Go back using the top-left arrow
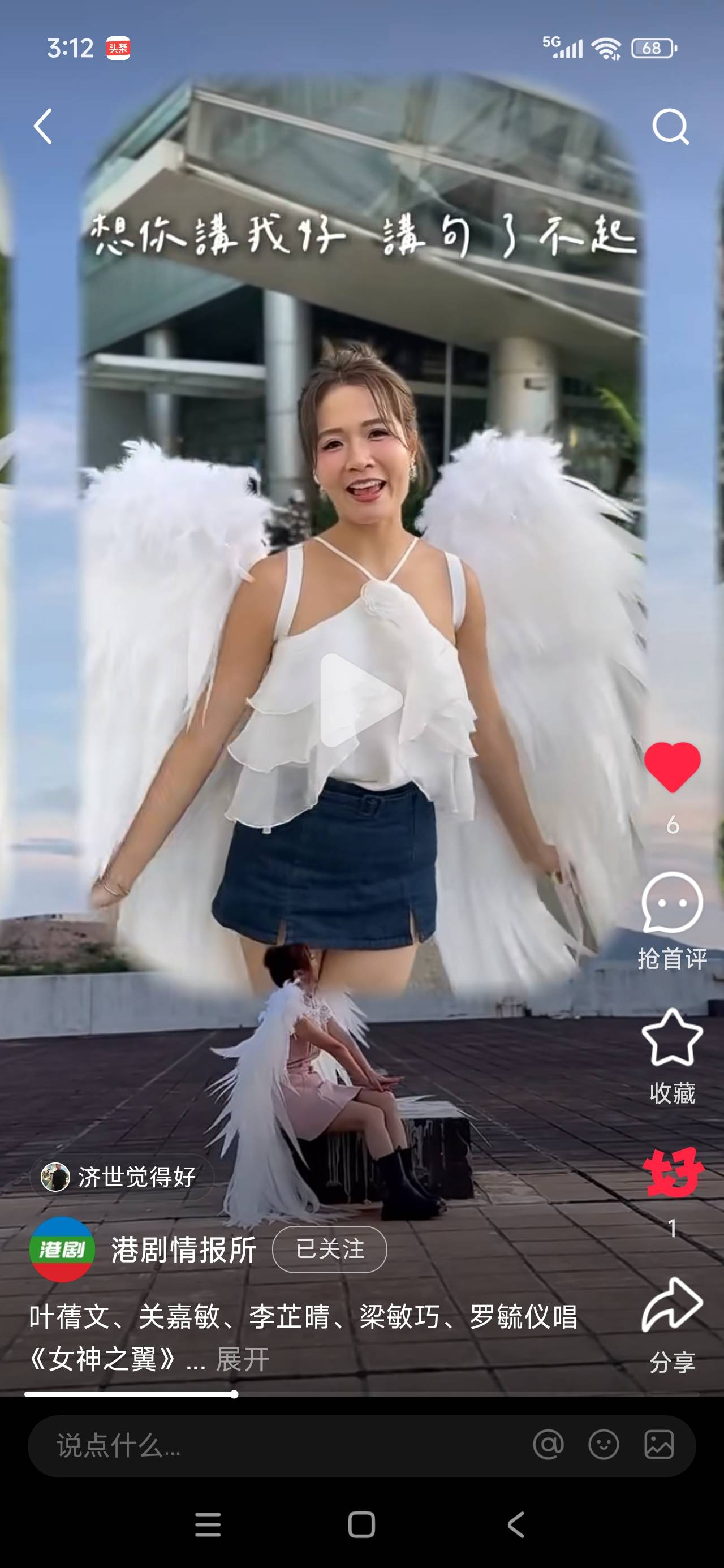The height and width of the screenshot is (1568, 724). coord(42,126)
